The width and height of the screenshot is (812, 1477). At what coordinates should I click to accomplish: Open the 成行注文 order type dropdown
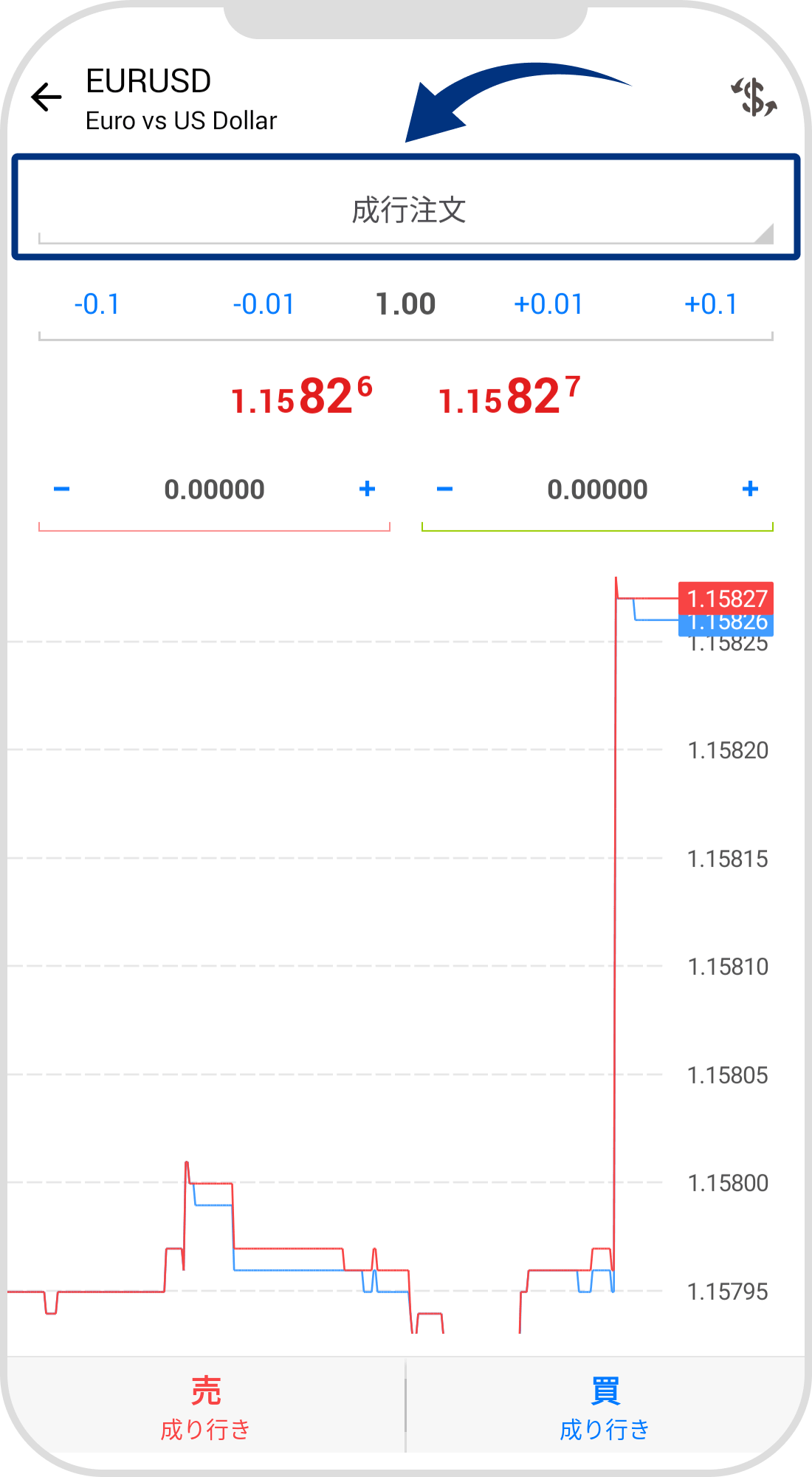407,210
